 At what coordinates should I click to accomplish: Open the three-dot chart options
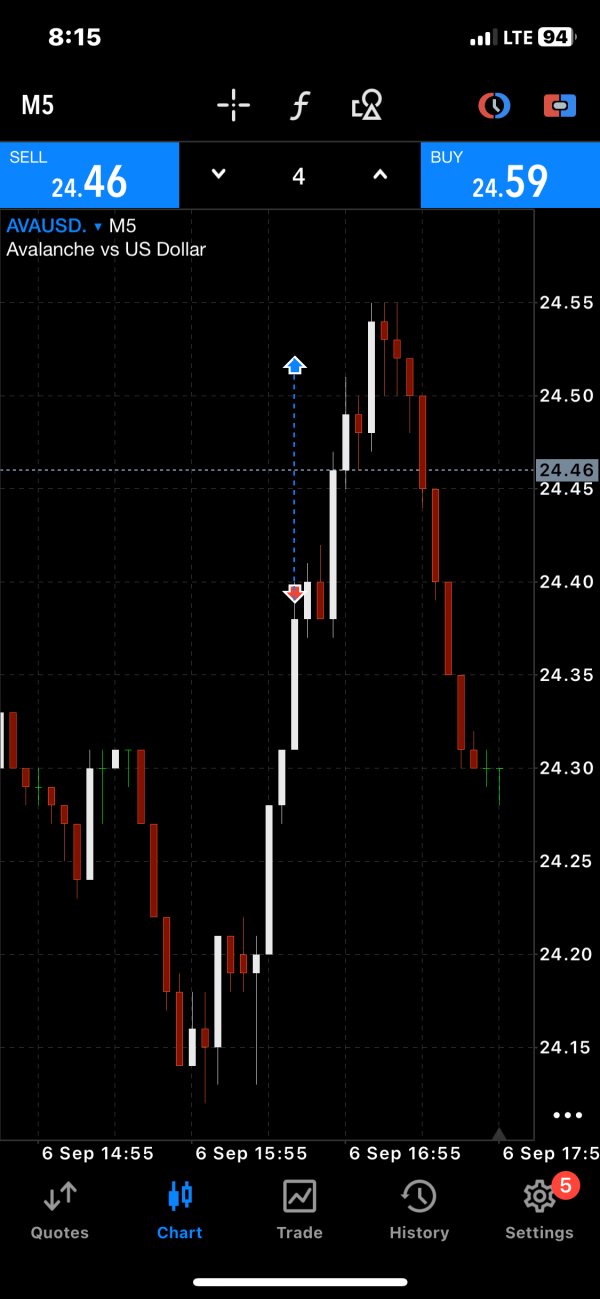click(567, 1114)
